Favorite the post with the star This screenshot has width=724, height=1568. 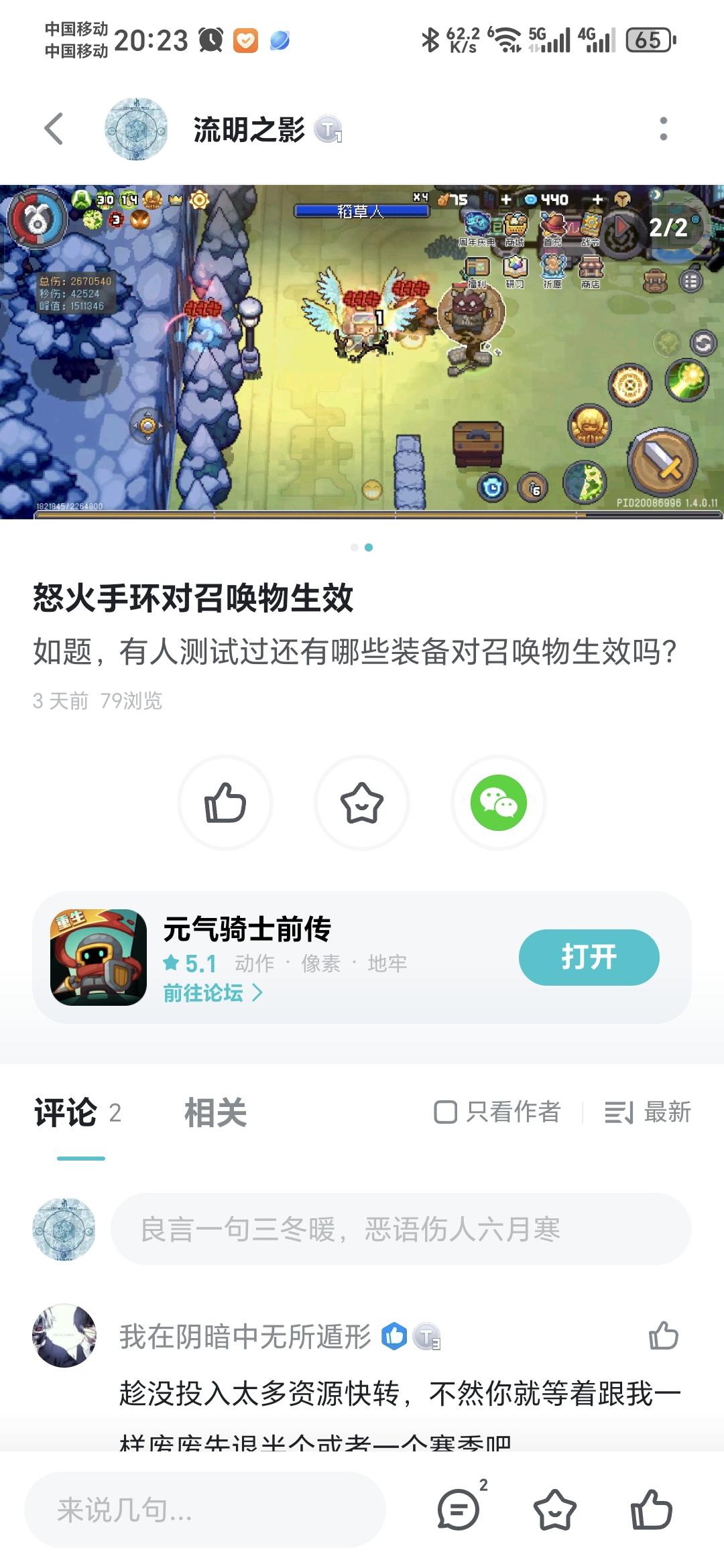pos(361,804)
